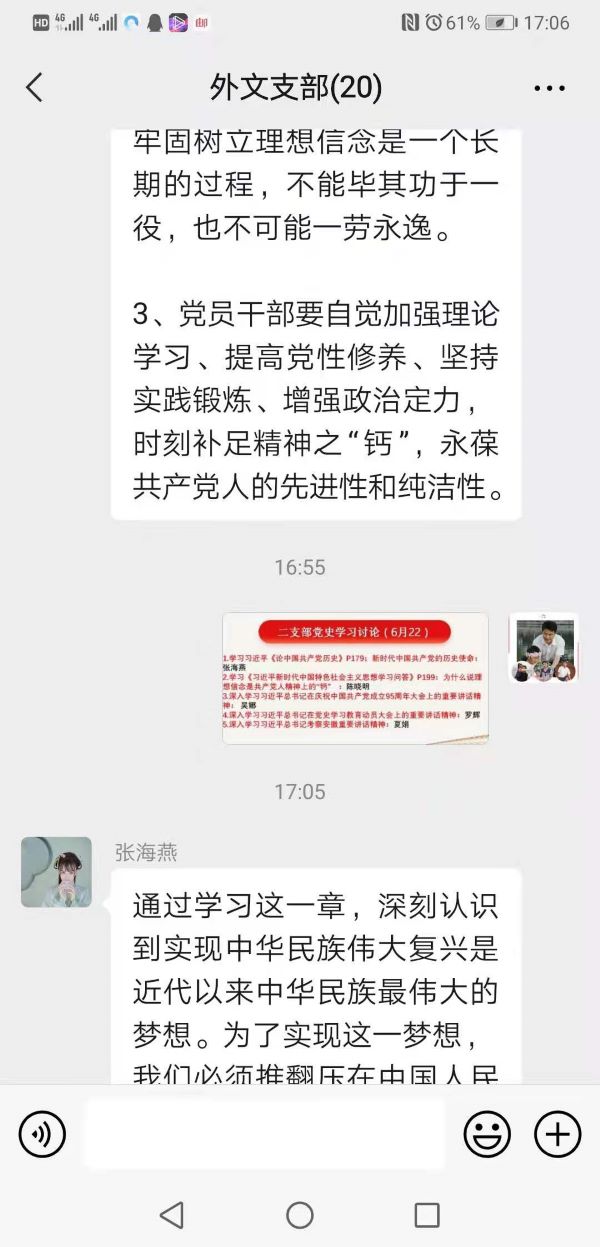Open the plus attachments panel
Viewport: 600px width, 1247px height.
pyautogui.click(x=557, y=1134)
